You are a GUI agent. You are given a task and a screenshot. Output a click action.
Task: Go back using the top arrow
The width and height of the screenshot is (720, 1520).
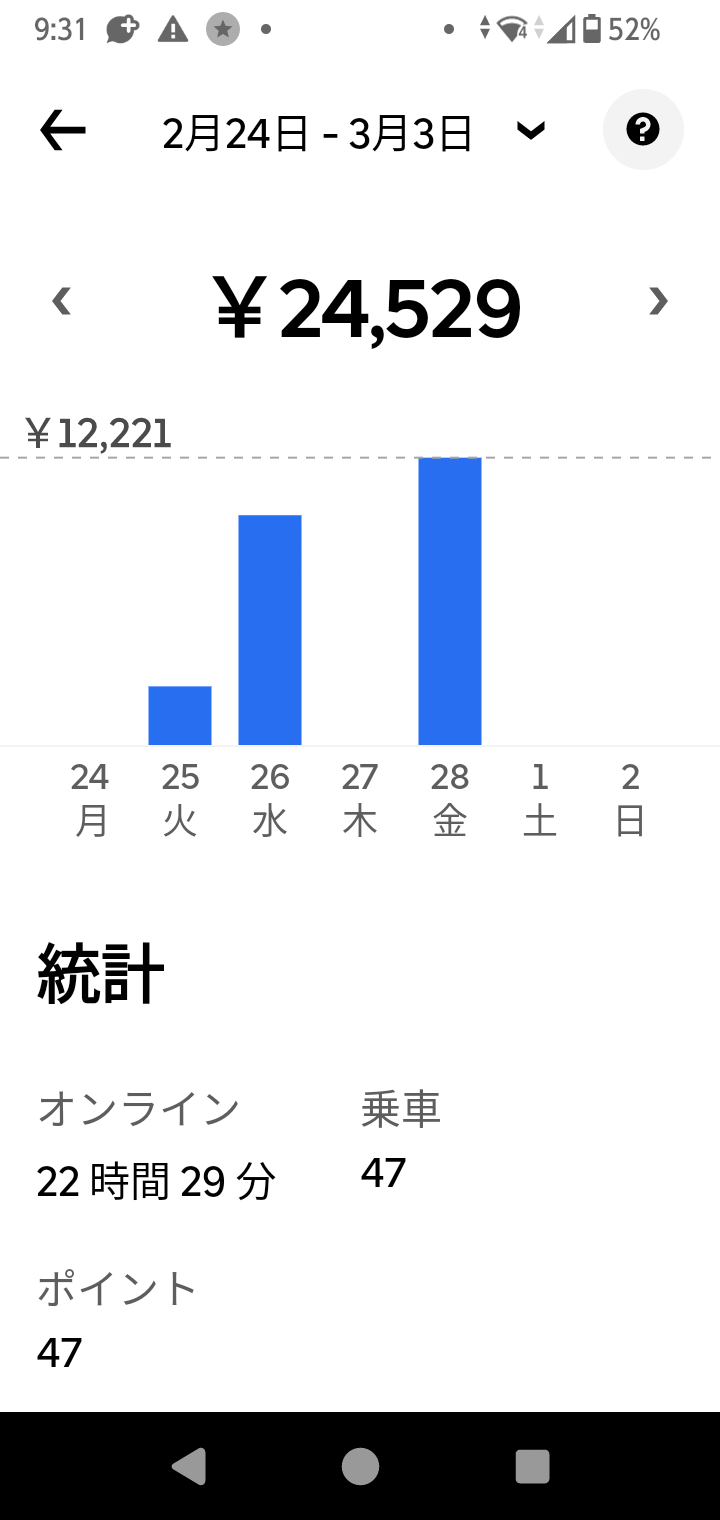(x=62, y=131)
